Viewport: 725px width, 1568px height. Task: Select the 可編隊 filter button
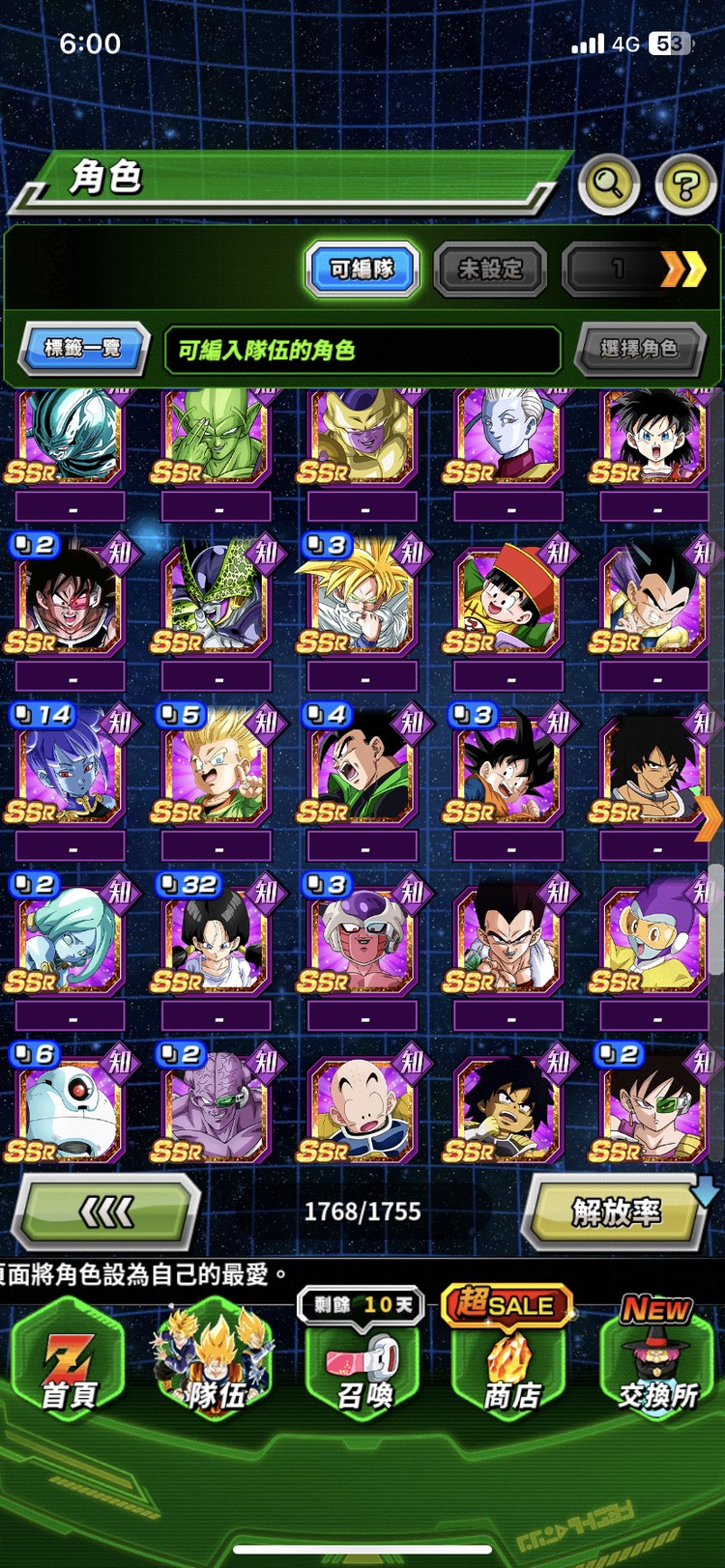[x=362, y=269]
